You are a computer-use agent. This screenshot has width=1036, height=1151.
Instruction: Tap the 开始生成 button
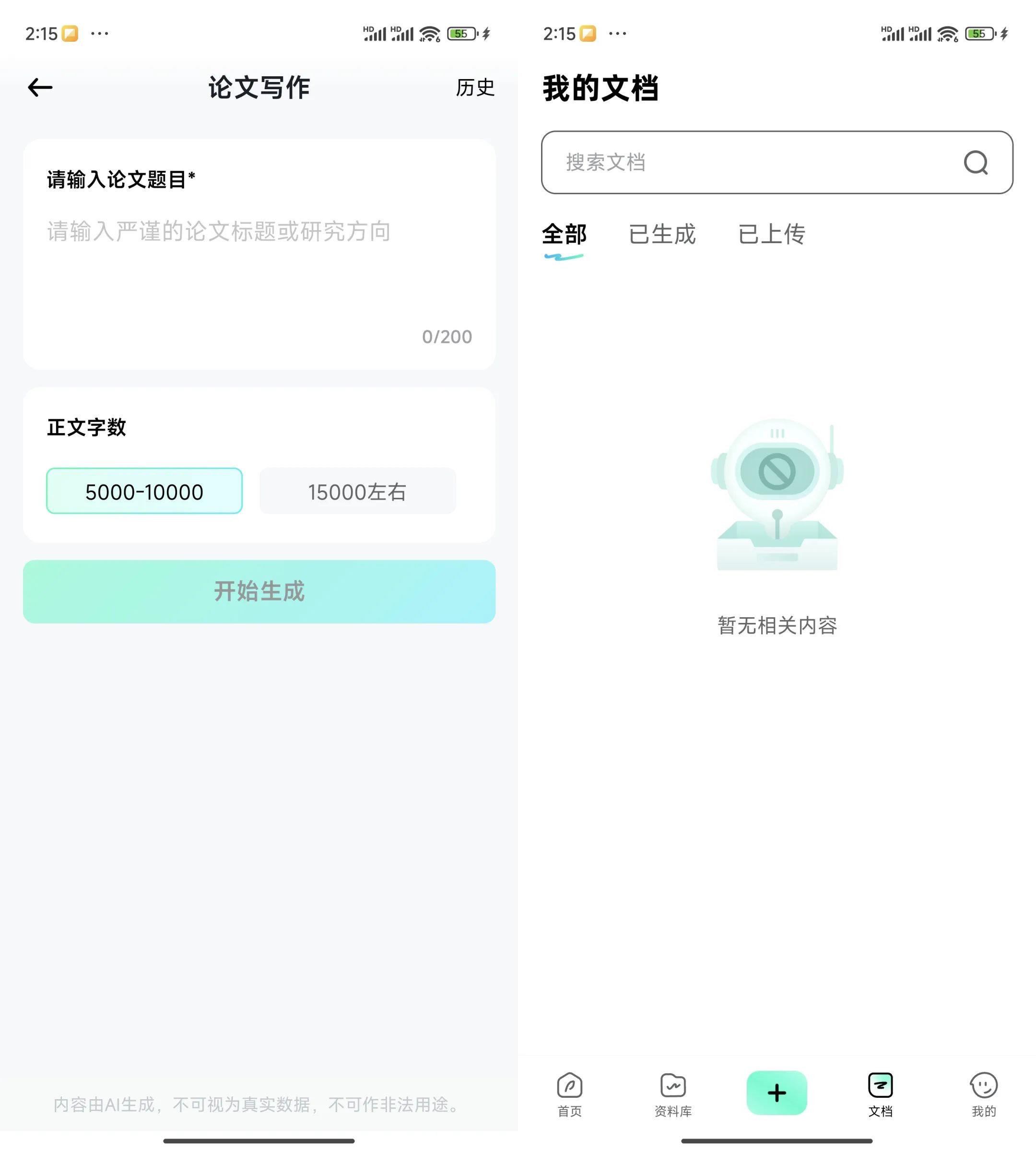click(259, 591)
